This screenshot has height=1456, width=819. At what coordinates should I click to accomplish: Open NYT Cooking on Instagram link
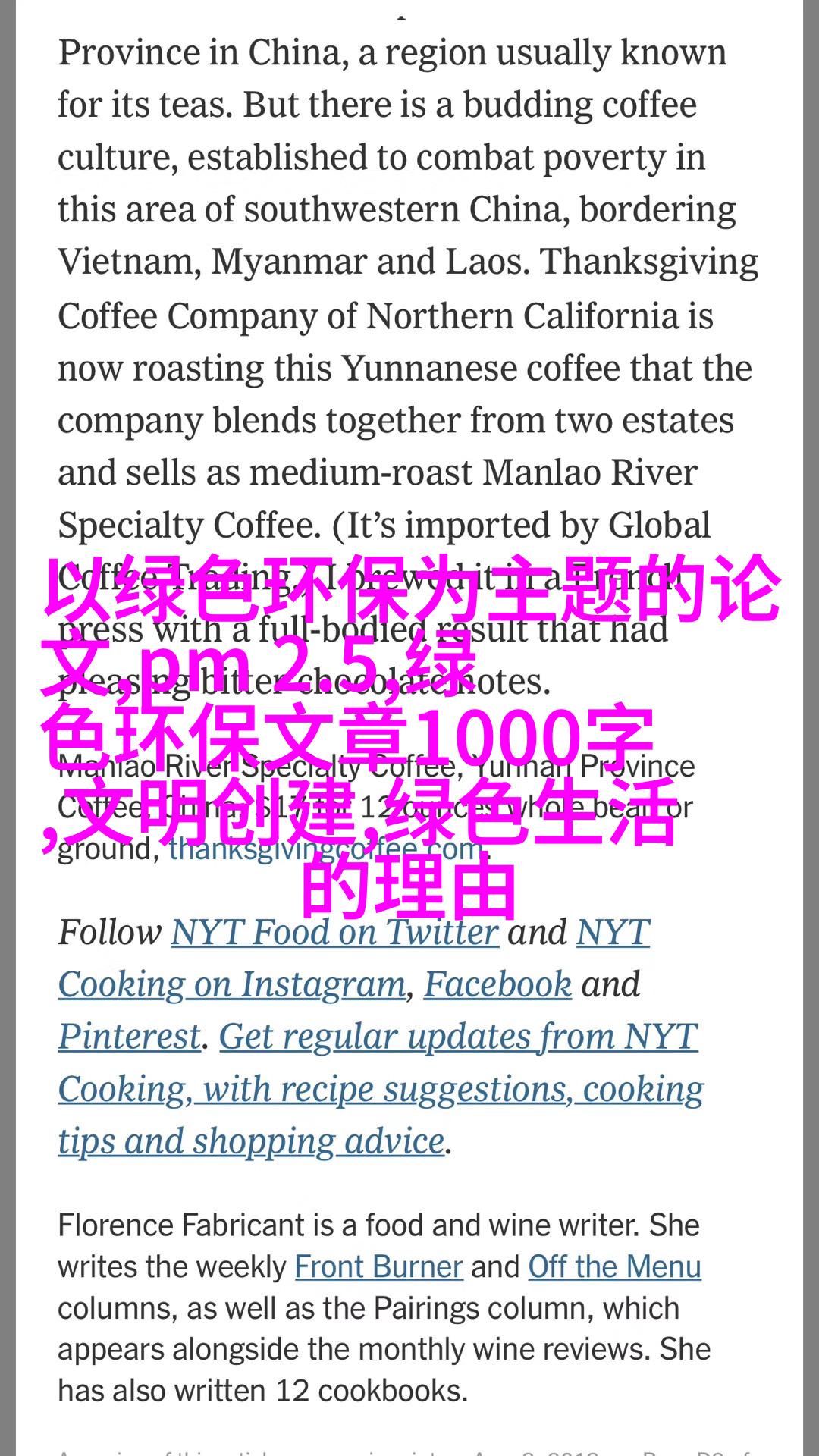coord(232,985)
